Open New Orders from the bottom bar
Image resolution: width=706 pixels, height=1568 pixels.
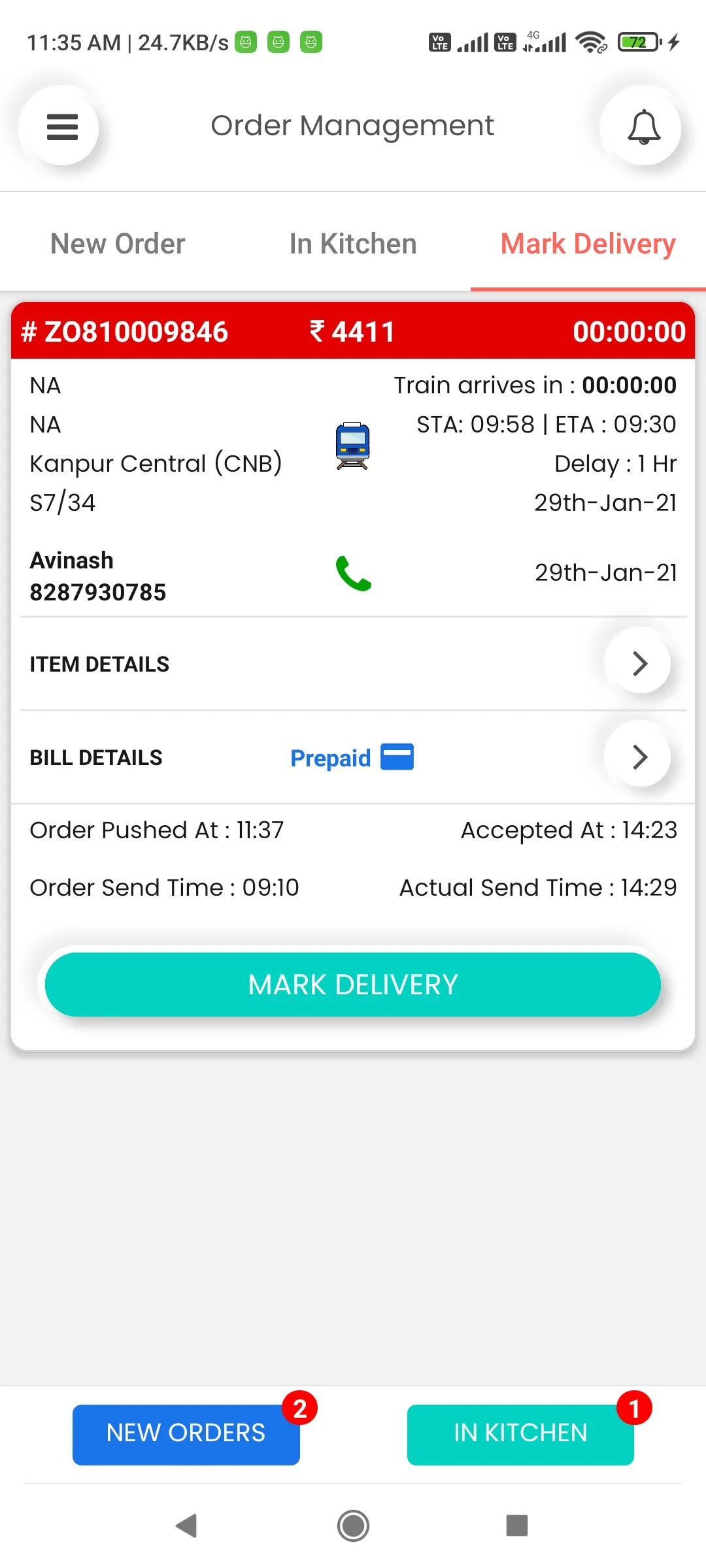click(x=186, y=1434)
